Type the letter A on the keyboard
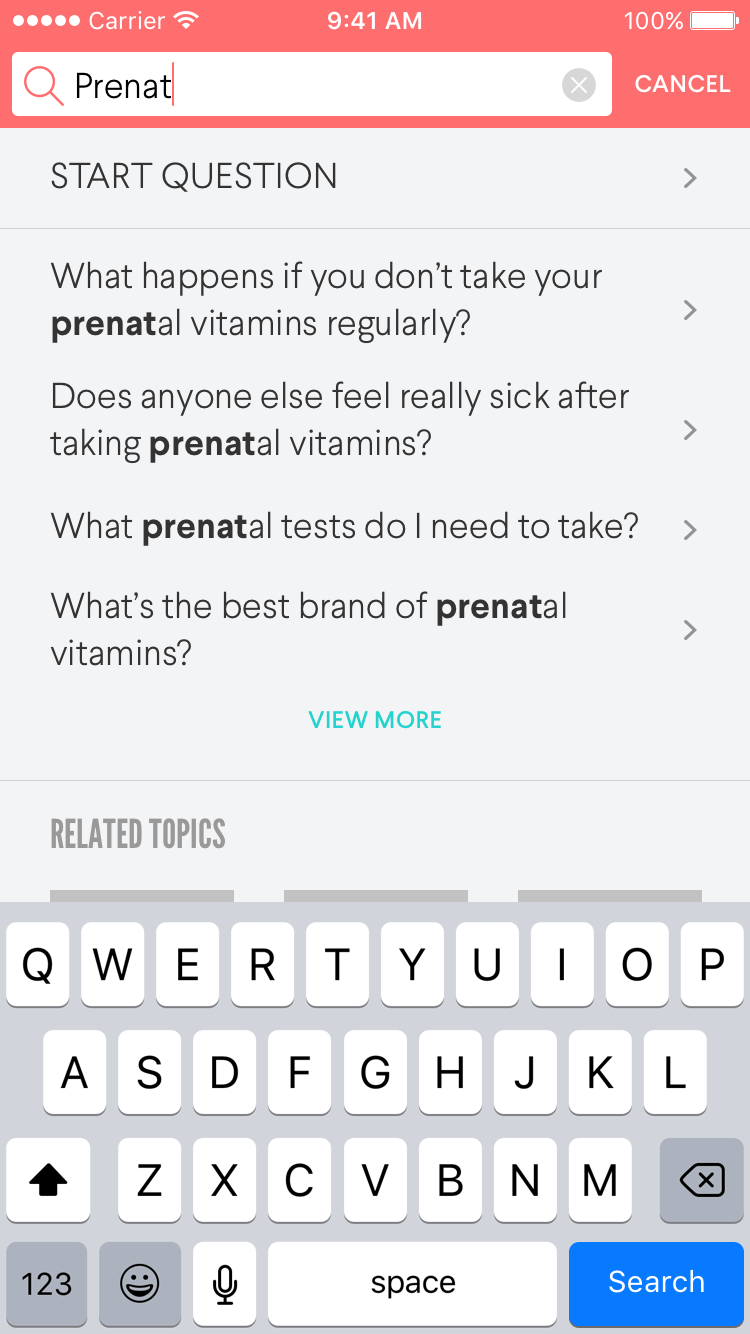Viewport: 750px width, 1334px height. [75, 1074]
